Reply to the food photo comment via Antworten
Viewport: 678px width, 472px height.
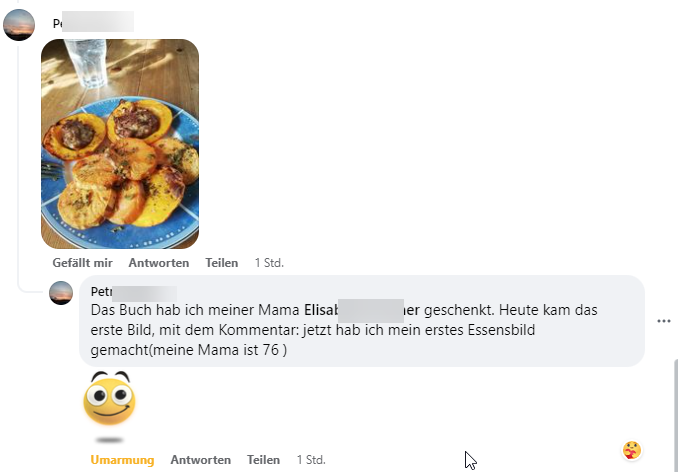point(159,263)
